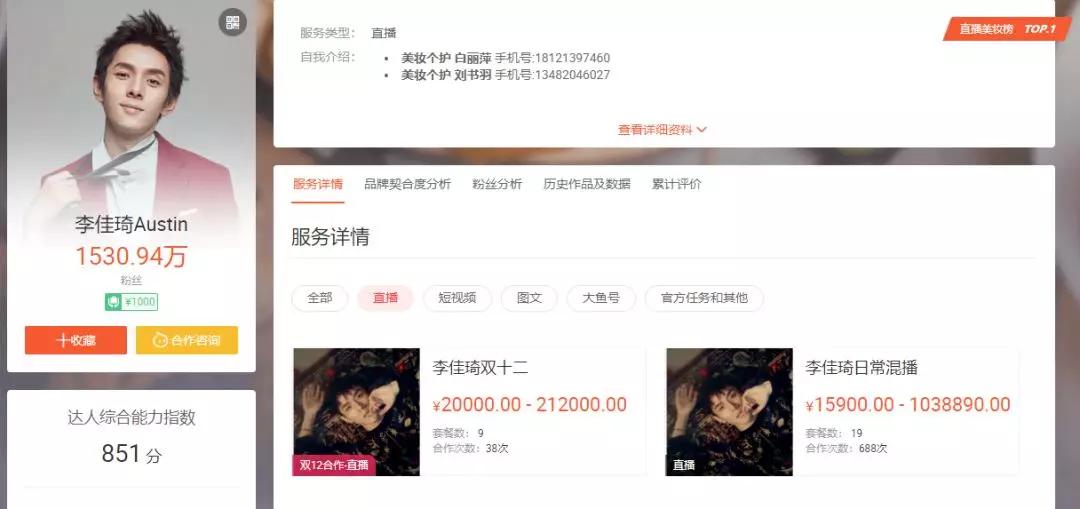The image size is (1080, 509).
Task: Filter services by 短视频
Action: [457, 298]
